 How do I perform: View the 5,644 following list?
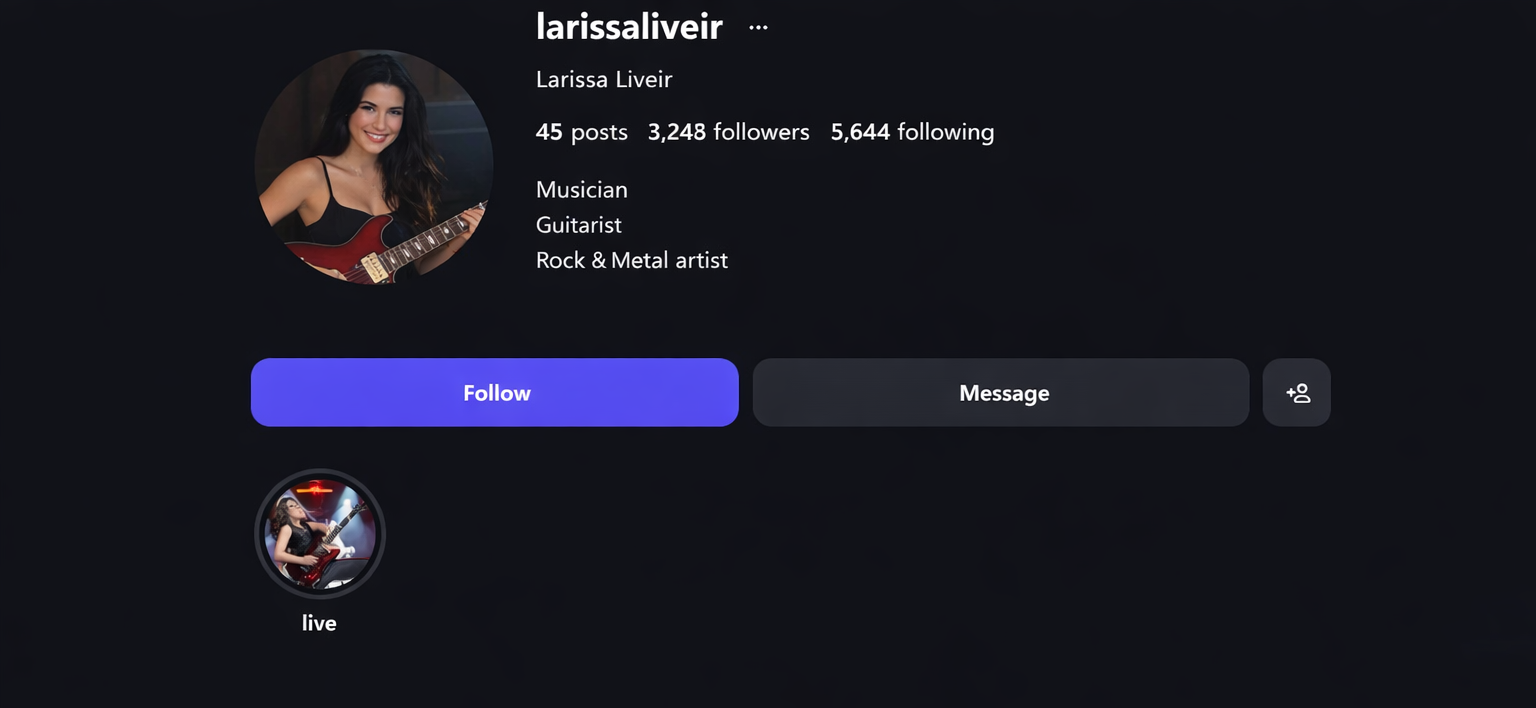pos(912,132)
